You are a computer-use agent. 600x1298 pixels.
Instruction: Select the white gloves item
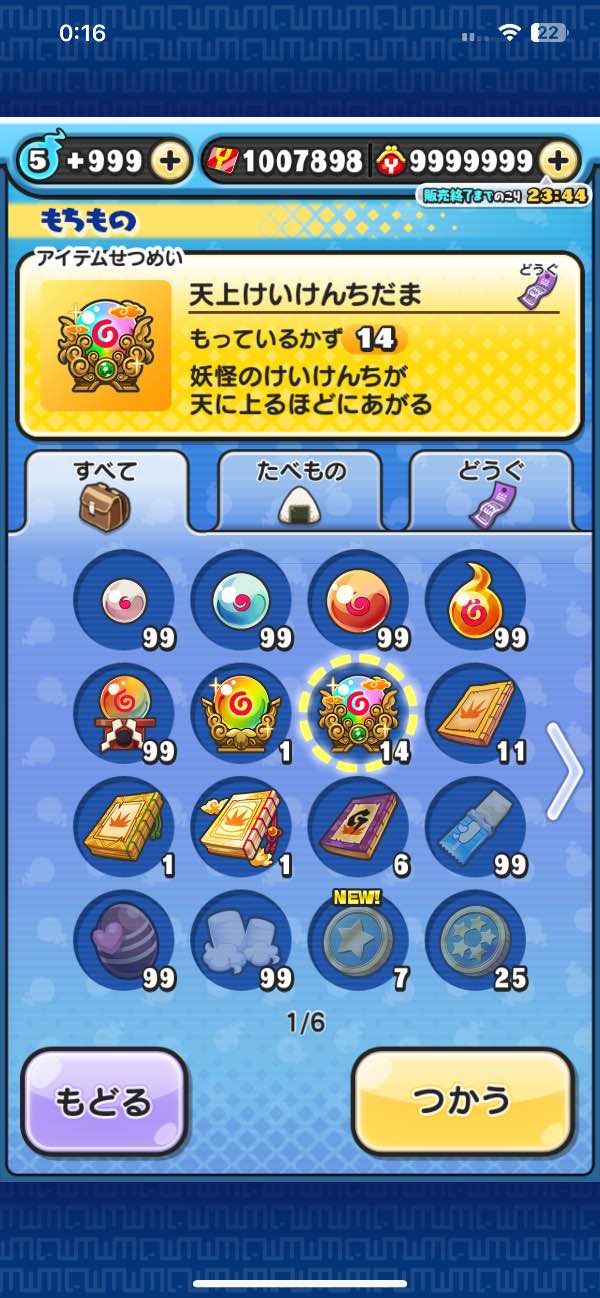[x=241, y=940]
